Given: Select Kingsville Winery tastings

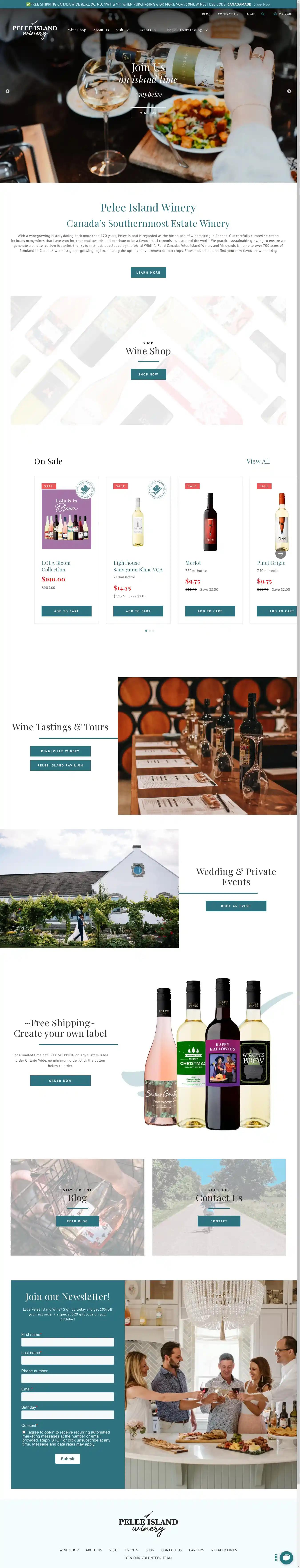Looking at the screenshot, I should [x=60, y=751].
